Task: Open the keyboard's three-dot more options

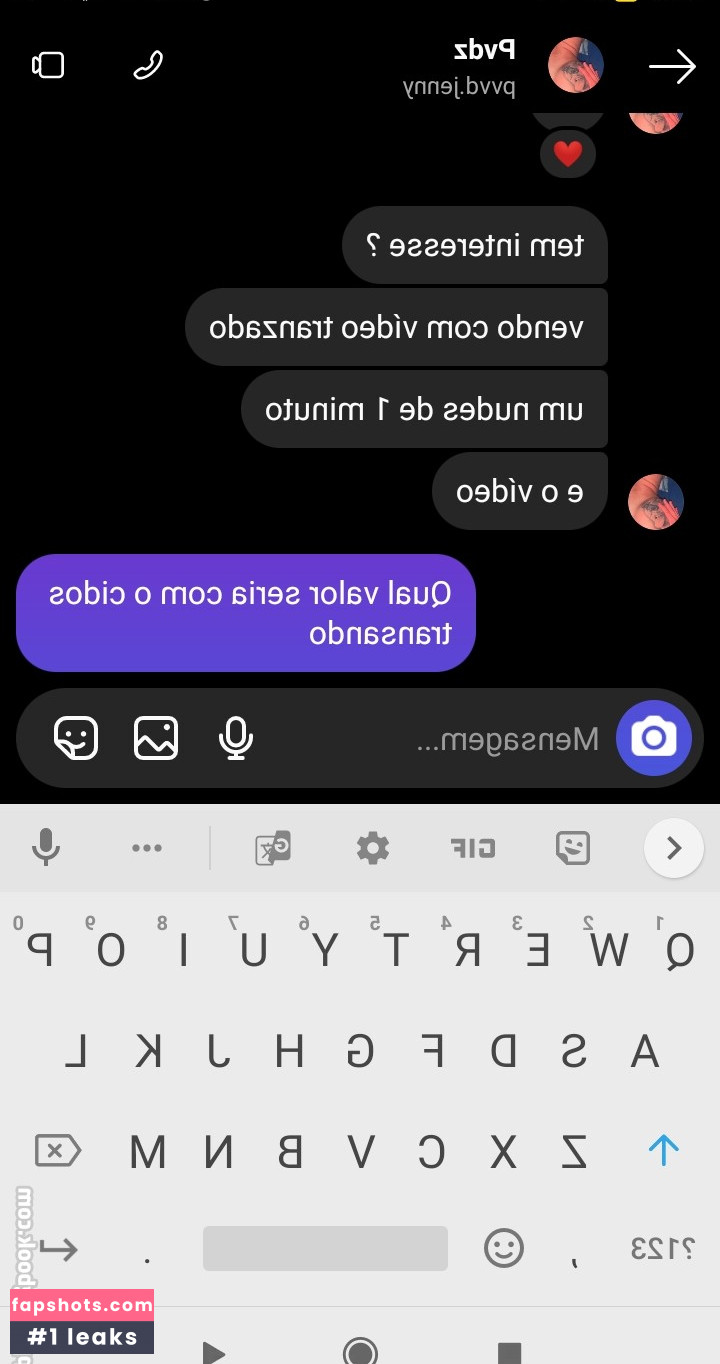Action: click(x=147, y=848)
